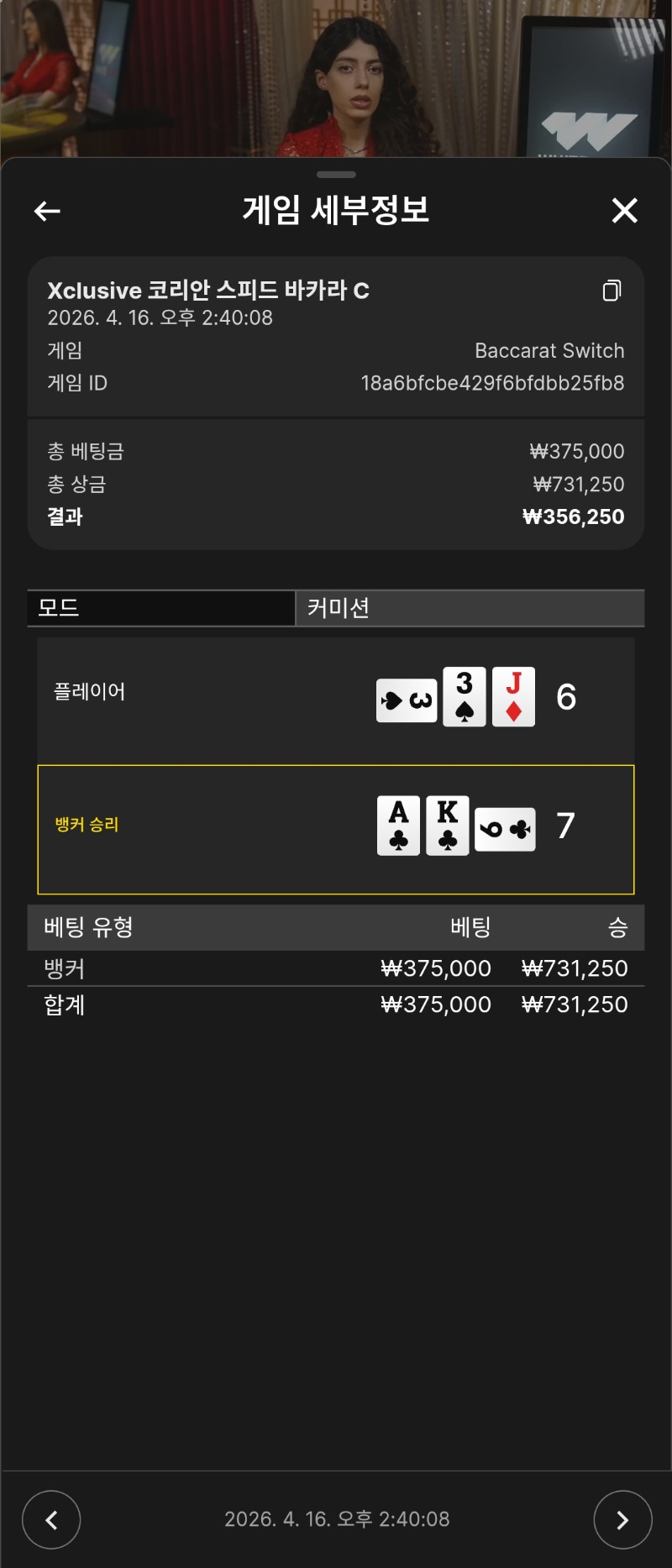Go to the next game round
This screenshot has height=1568, width=672.
[622, 1519]
